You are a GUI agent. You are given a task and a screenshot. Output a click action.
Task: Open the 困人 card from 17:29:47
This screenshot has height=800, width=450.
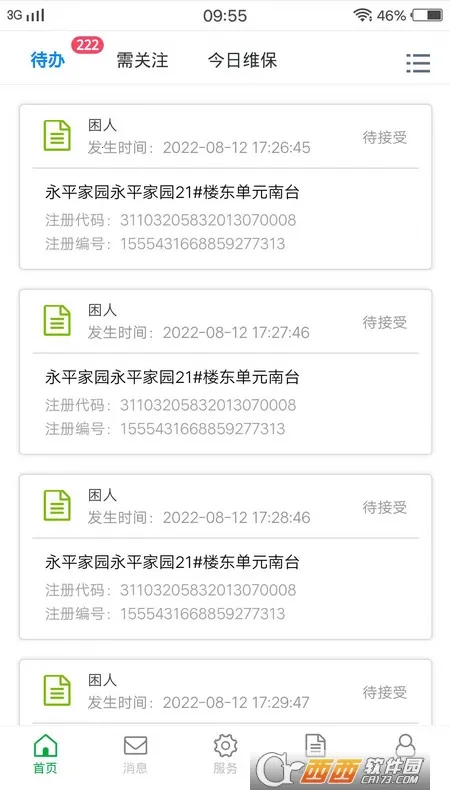pyautogui.click(x=226, y=692)
